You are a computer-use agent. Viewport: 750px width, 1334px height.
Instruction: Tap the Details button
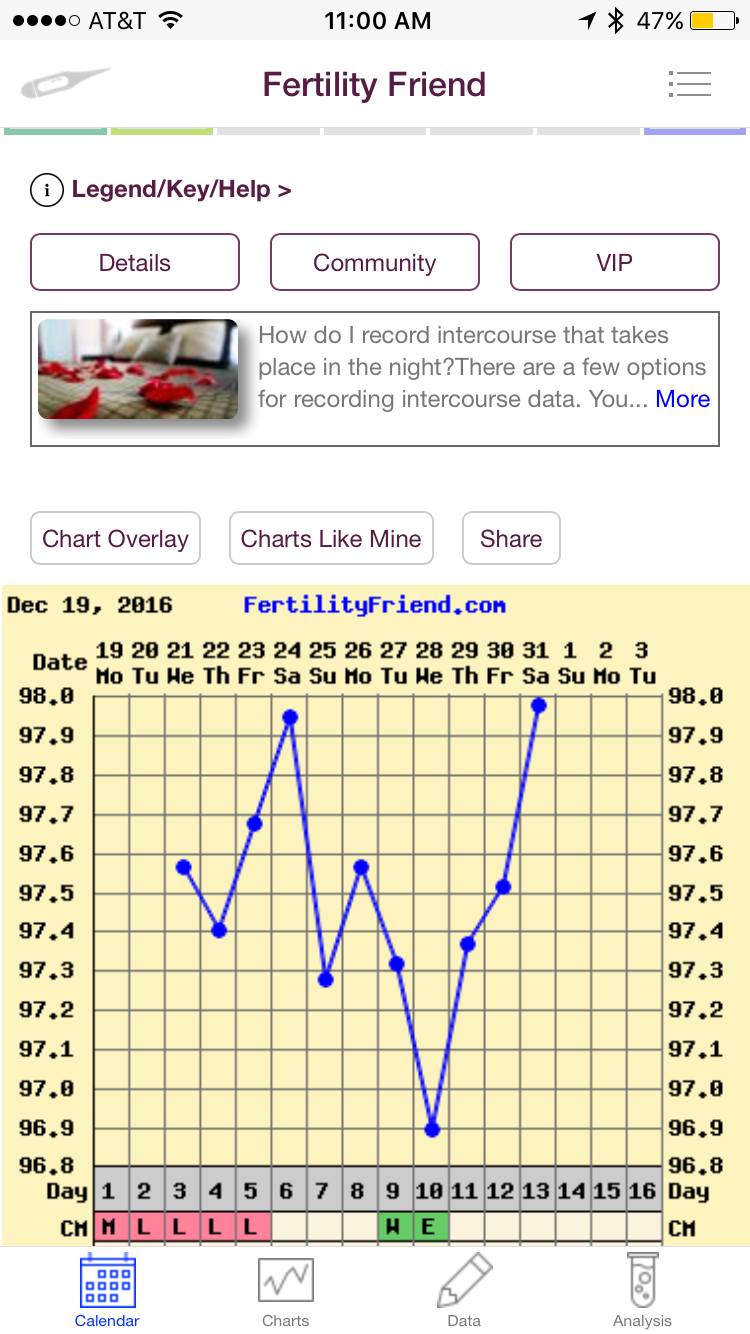[x=135, y=262]
